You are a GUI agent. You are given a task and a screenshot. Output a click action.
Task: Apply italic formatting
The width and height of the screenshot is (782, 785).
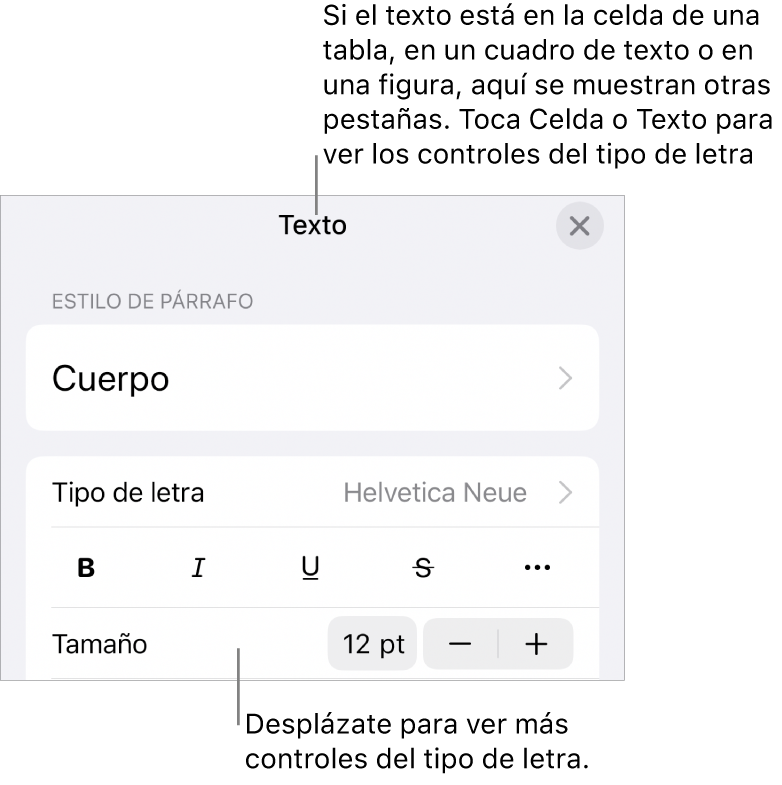(x=199, y=568)
